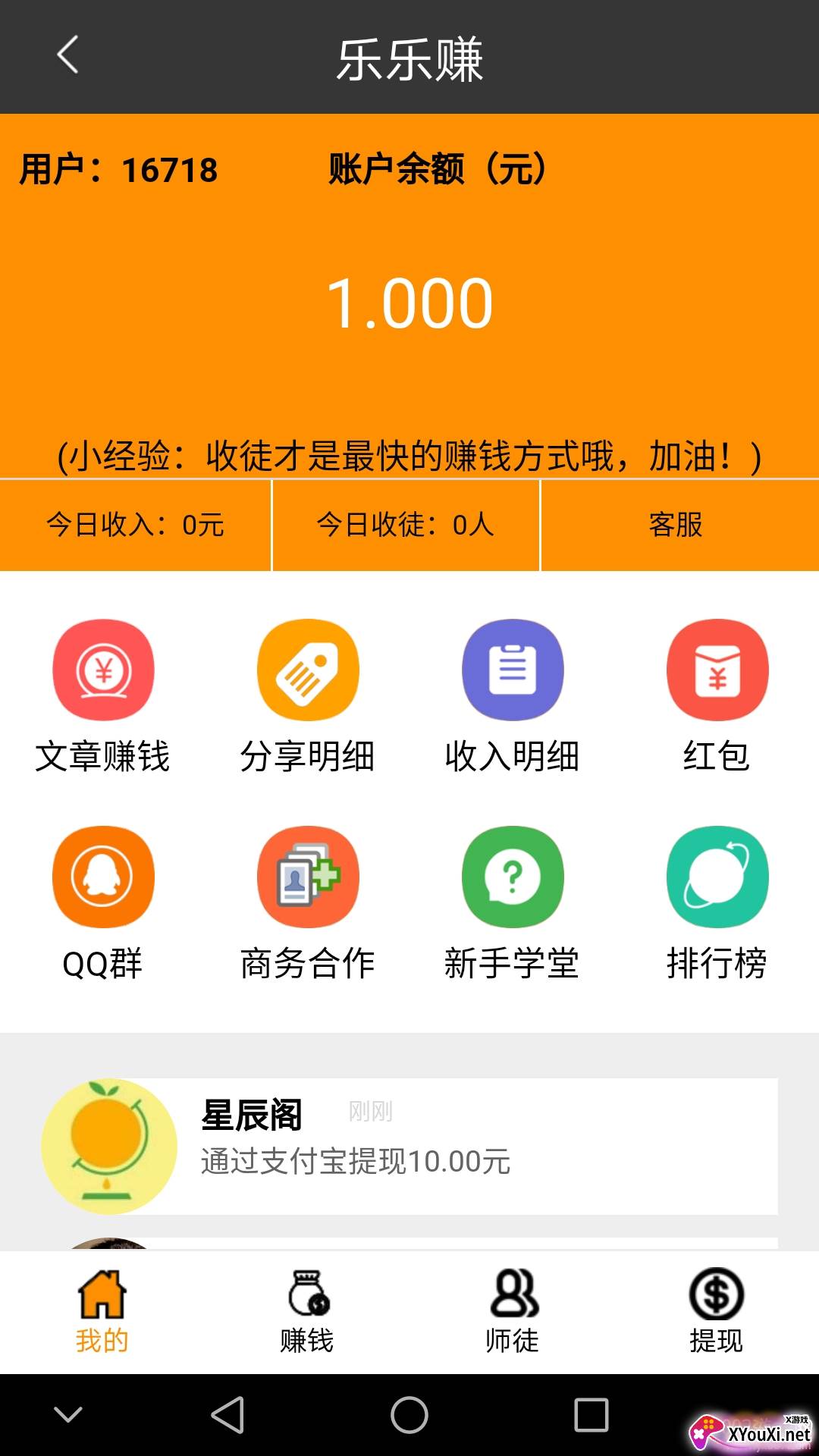The width and height of the screenshot is (819, 1456).
Task: Switch to the 提现 withdraw tab
Action: coord(717,1312)
